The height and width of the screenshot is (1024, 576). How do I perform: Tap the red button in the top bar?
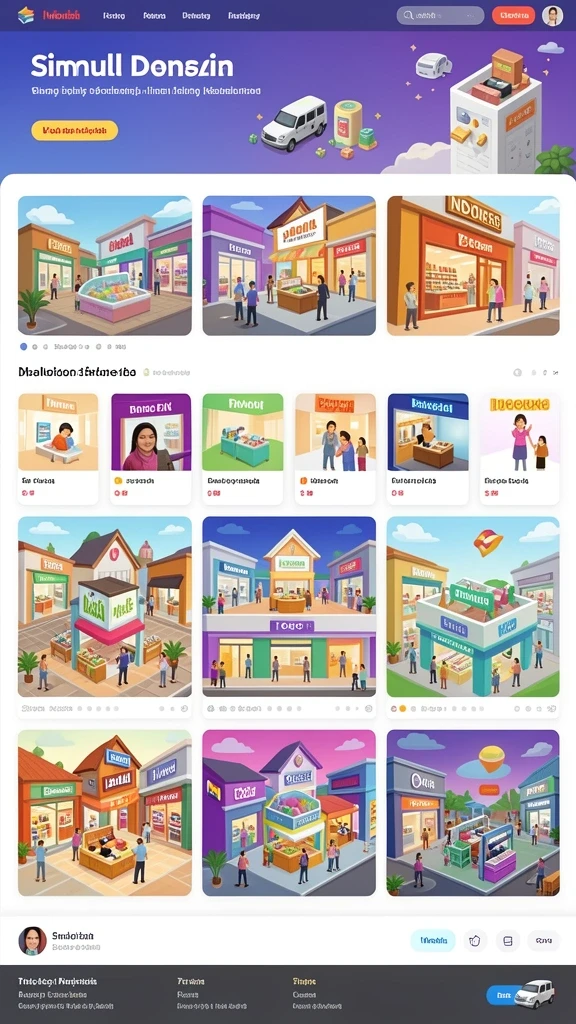tap(513, 15)
